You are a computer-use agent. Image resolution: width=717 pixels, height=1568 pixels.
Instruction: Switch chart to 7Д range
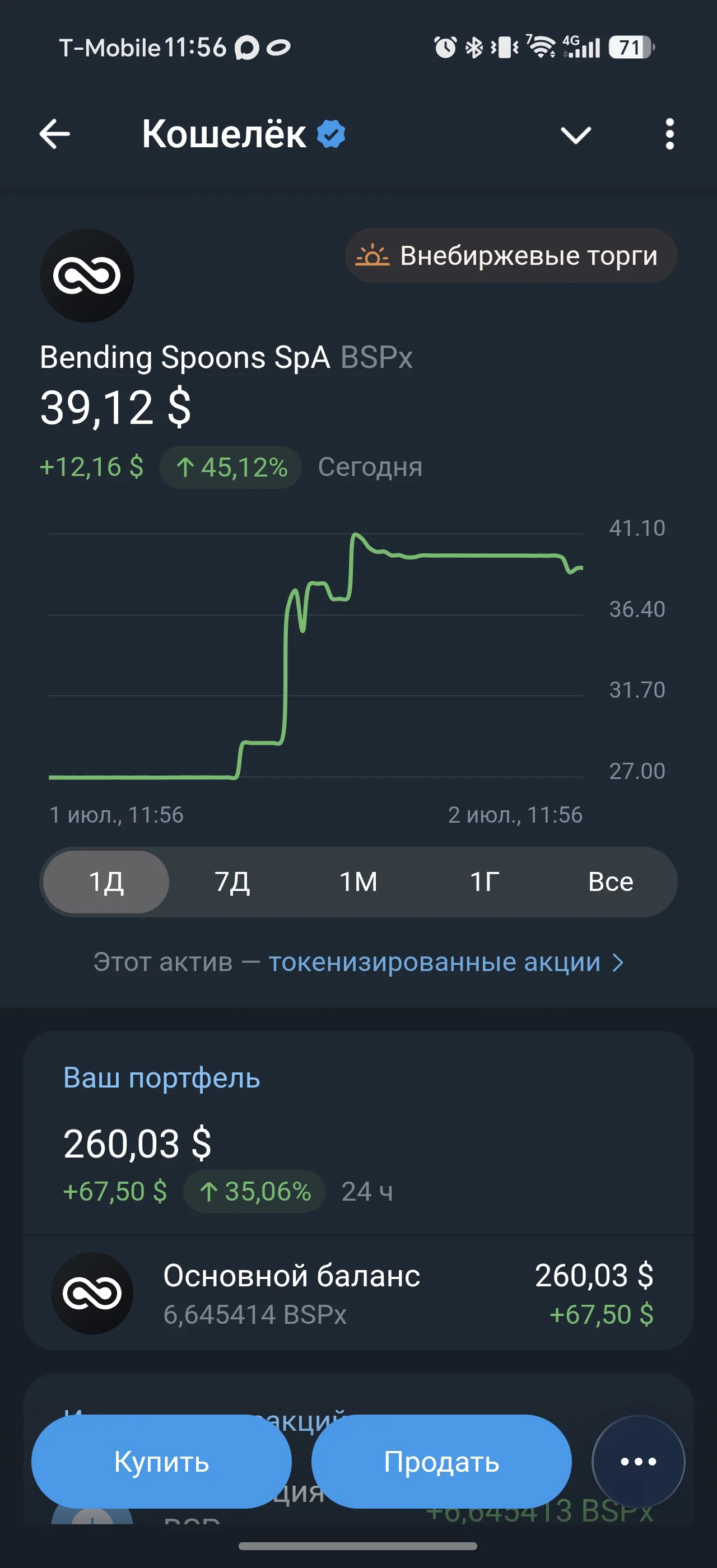[232, 881]
